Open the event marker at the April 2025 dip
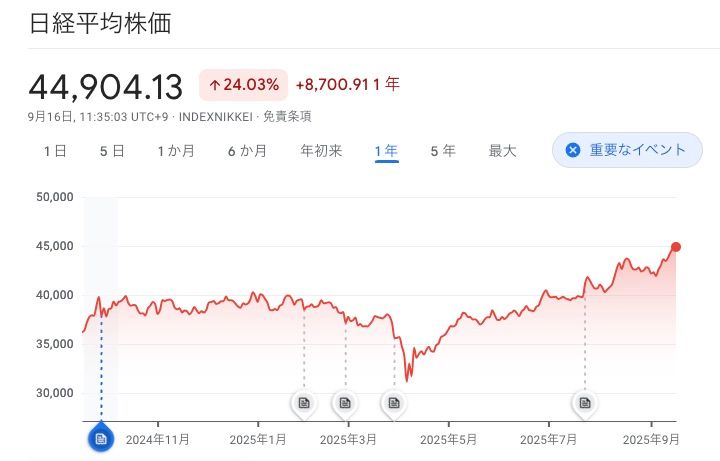 point(394,403)
